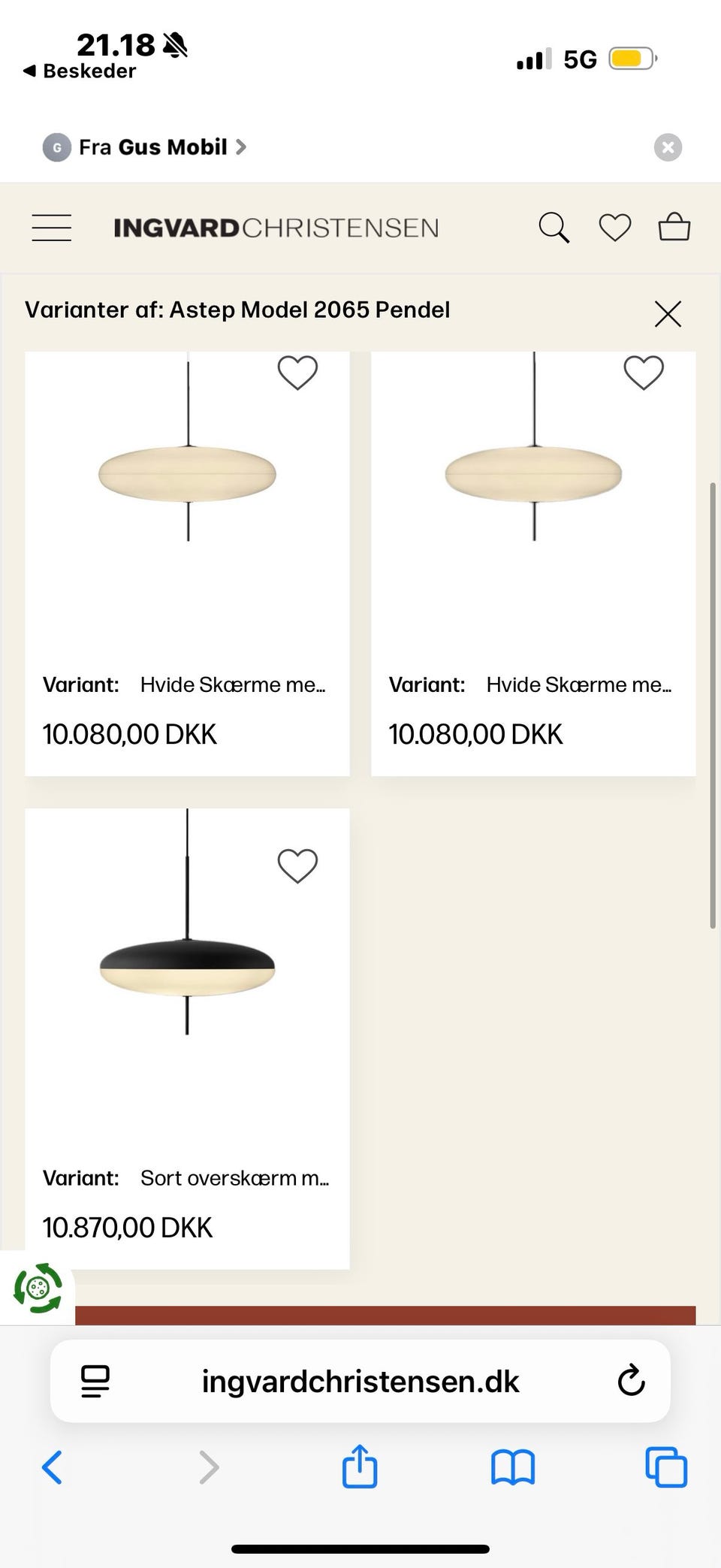This screenshot has height=1568, width=721.
Task: Favorite the first Hvide Skærme pendant
Action: (298, 373)
